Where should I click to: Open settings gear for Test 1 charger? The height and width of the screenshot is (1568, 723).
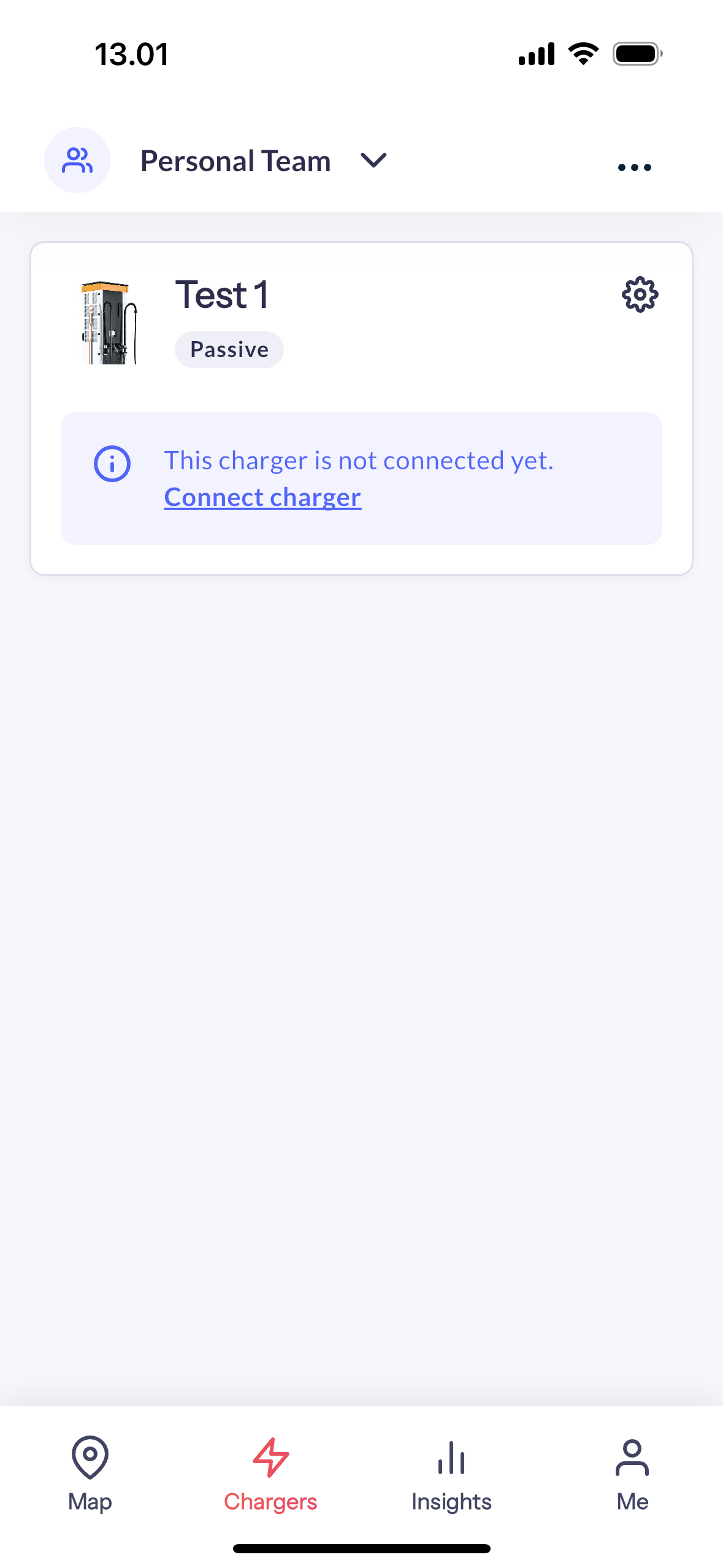click(640, 295)
